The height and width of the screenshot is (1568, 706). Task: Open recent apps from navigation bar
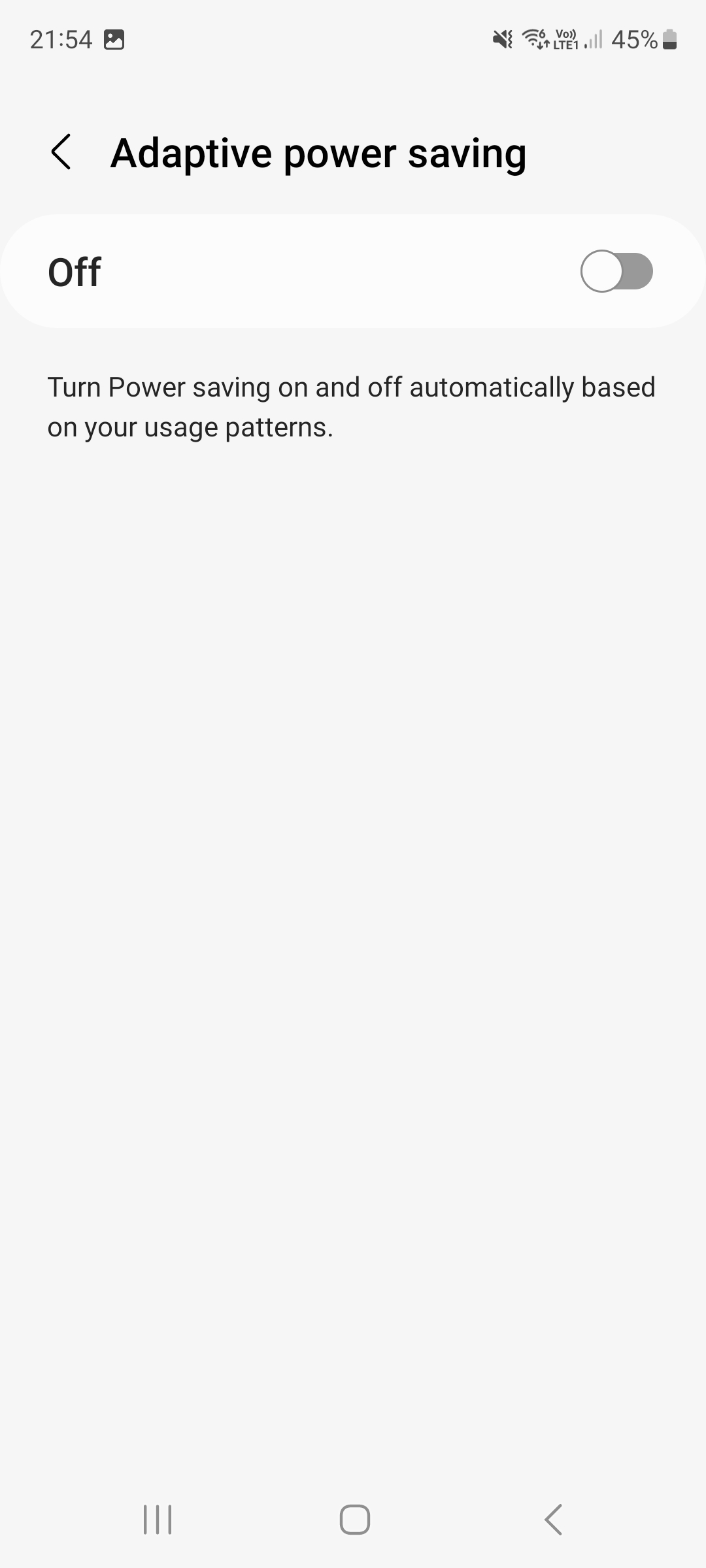pyautogui.click(x=158, y=1520)
